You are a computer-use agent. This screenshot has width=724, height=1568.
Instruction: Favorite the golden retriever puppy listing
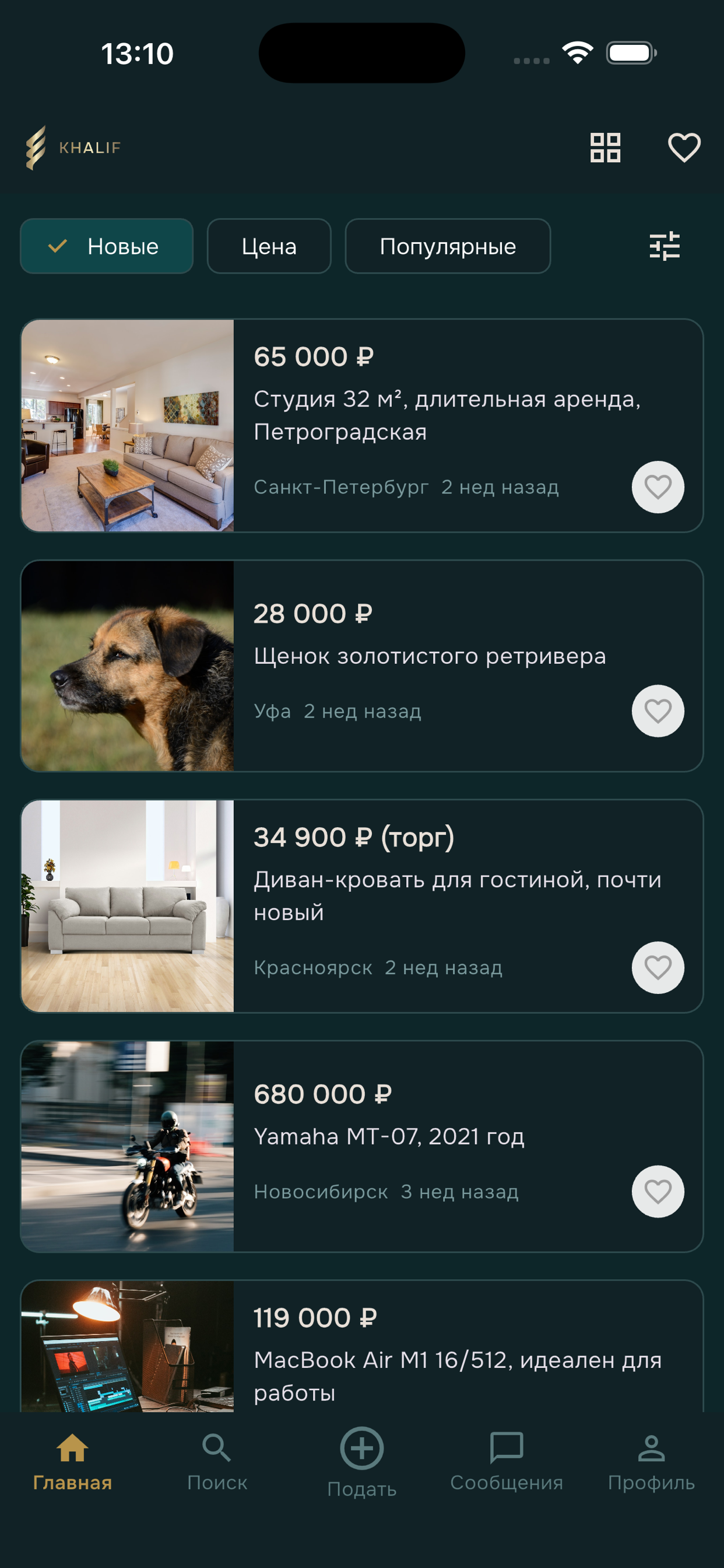coord(658,710)
